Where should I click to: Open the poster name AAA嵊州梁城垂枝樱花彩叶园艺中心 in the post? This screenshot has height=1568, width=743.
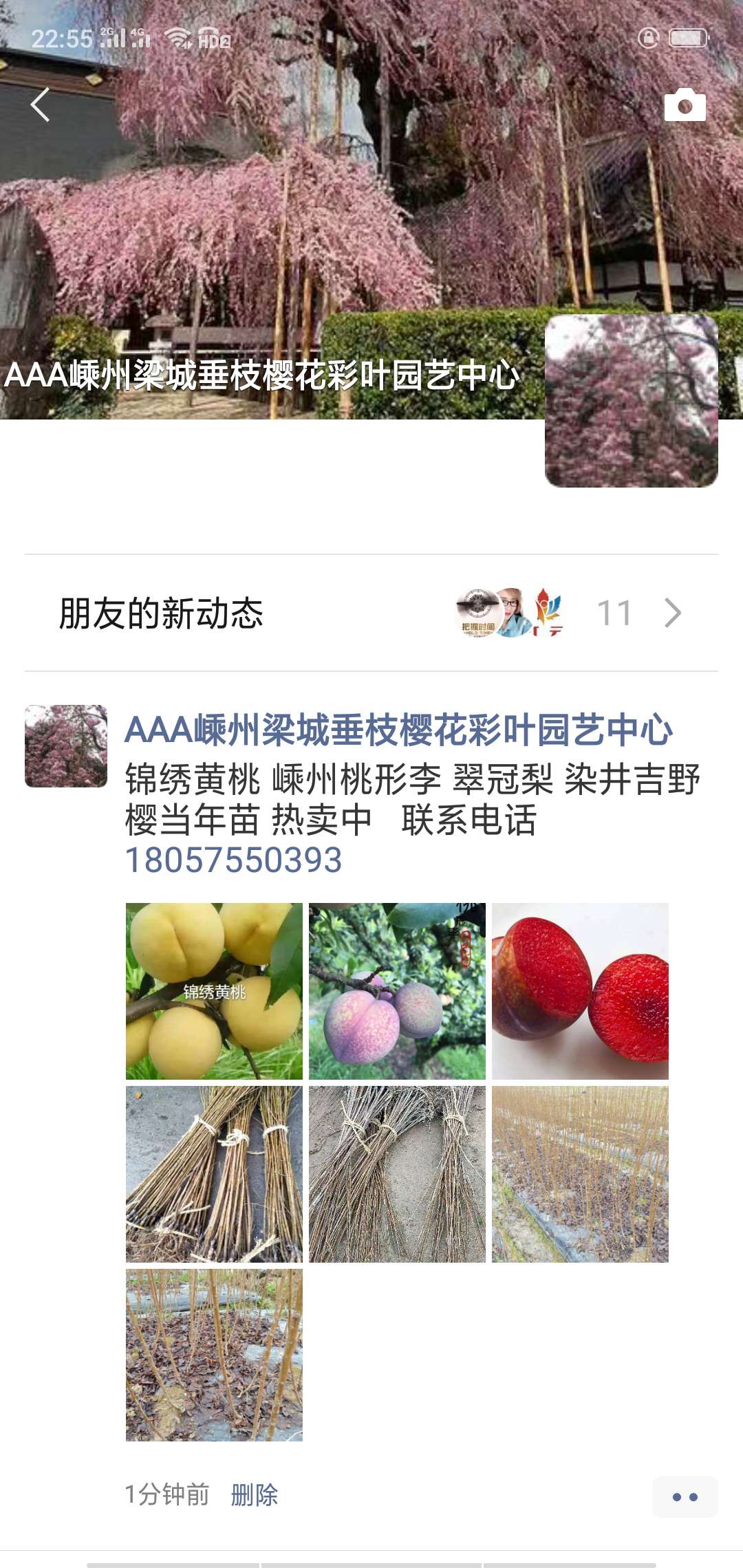pos(398,730)
